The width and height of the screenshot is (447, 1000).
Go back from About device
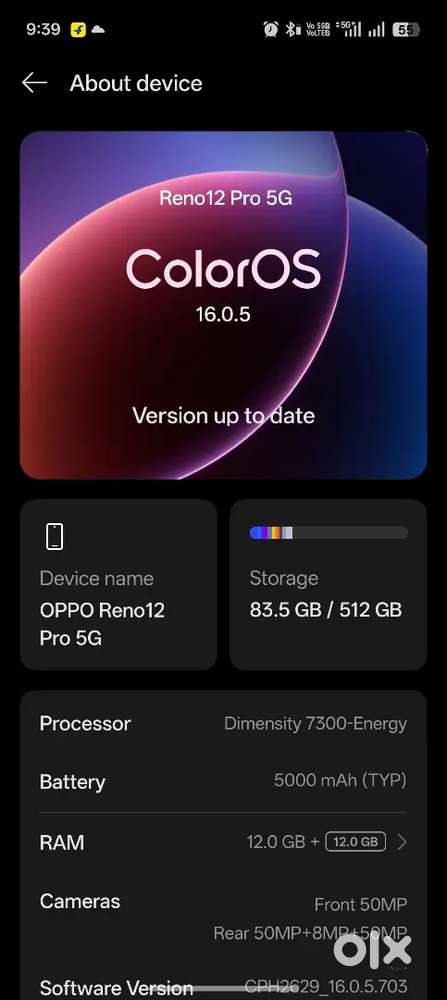[x=34, y=83]
